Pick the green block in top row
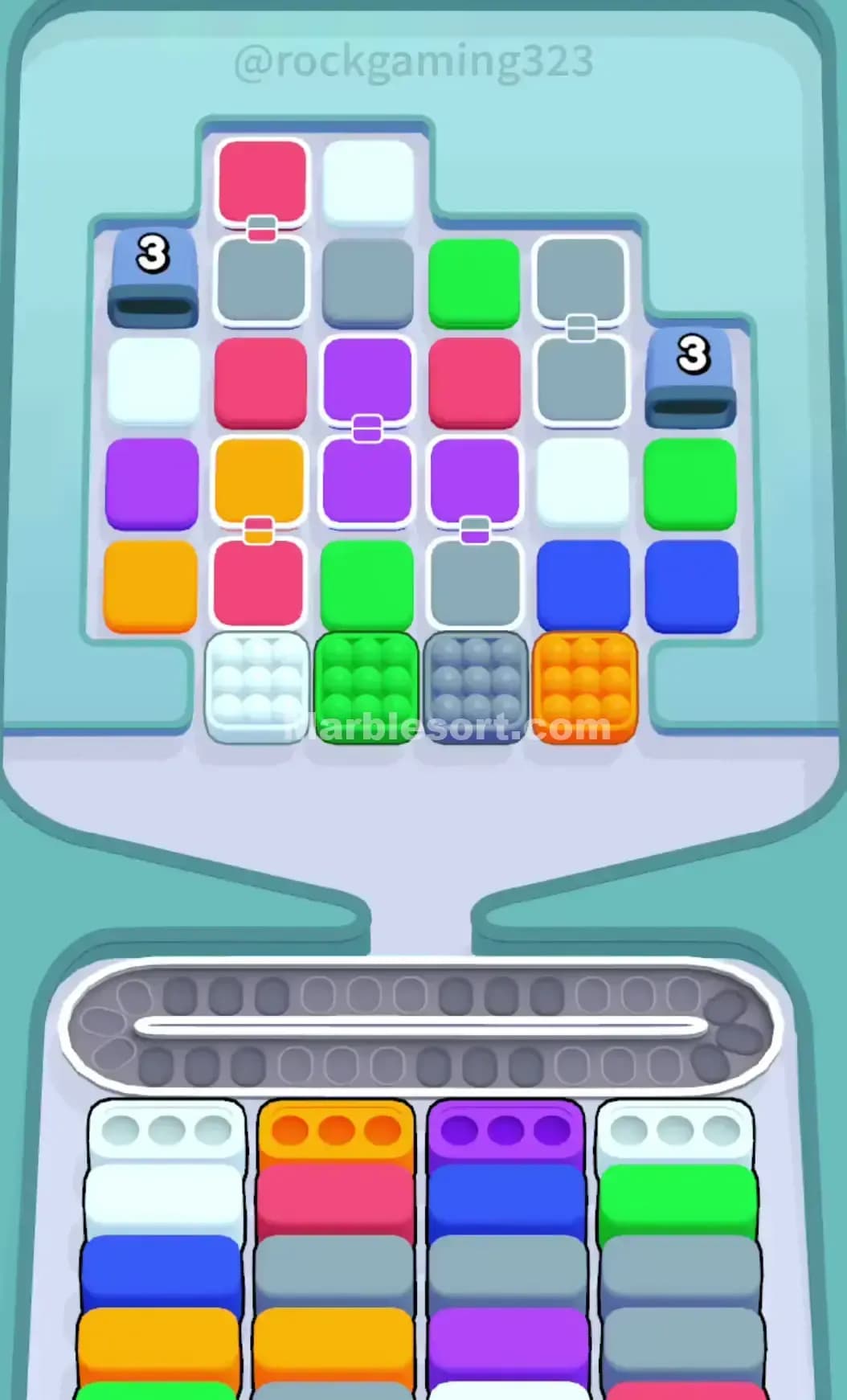847x1400 pixels. (x=474, y=281)
